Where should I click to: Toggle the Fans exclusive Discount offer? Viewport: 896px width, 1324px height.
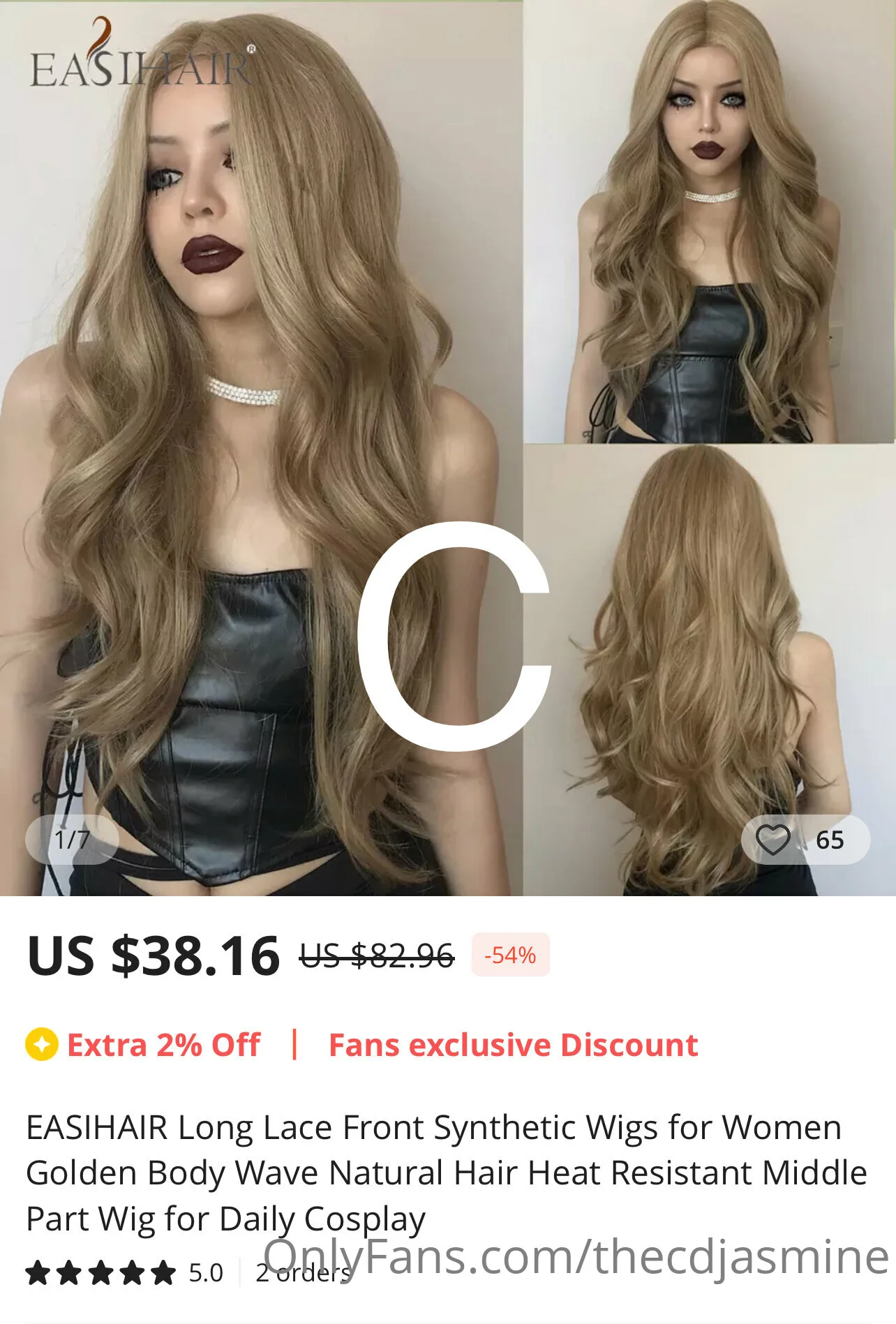point(514,1045)
